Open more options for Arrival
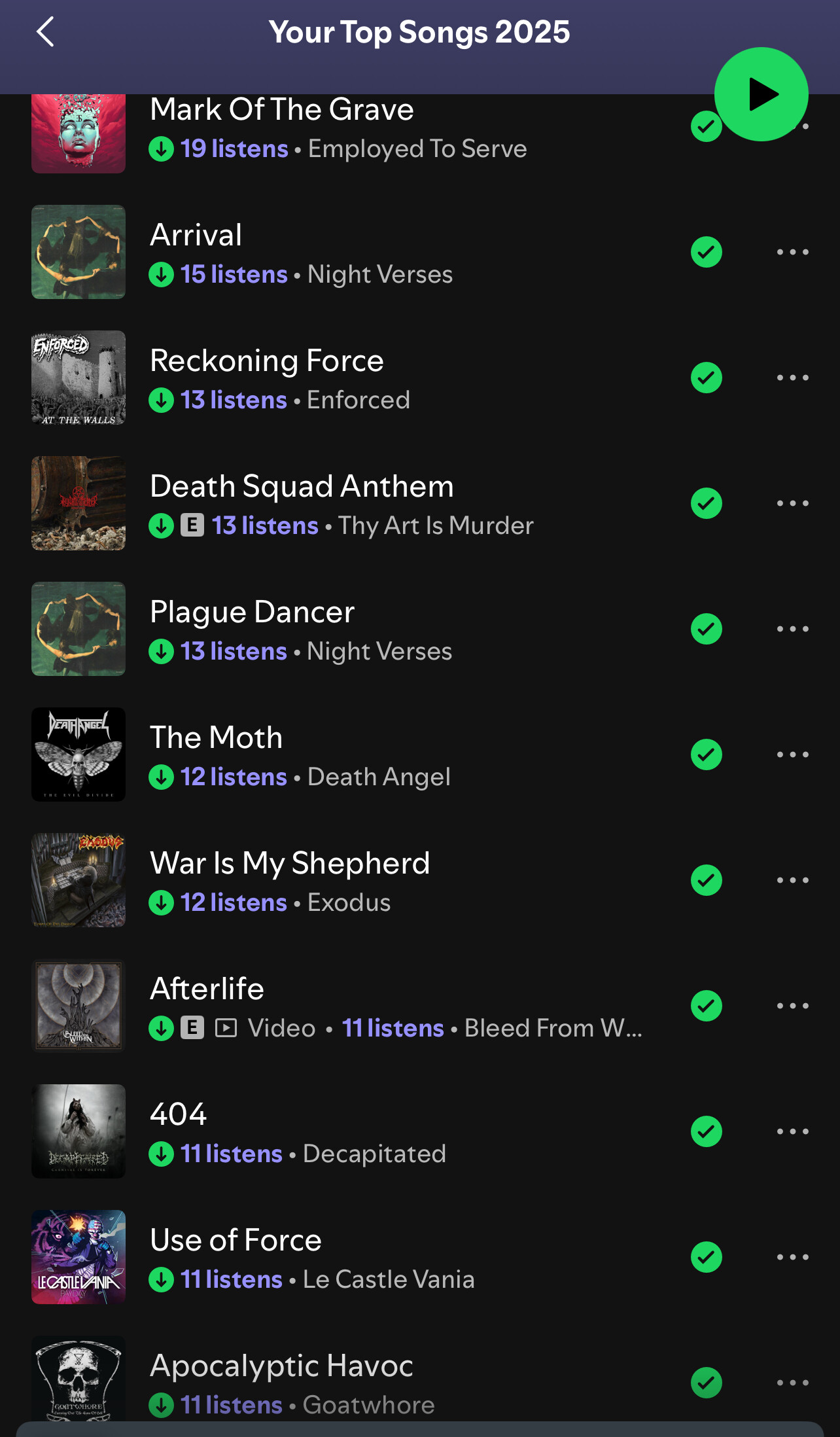840x1437 pixels. point(792,252)
